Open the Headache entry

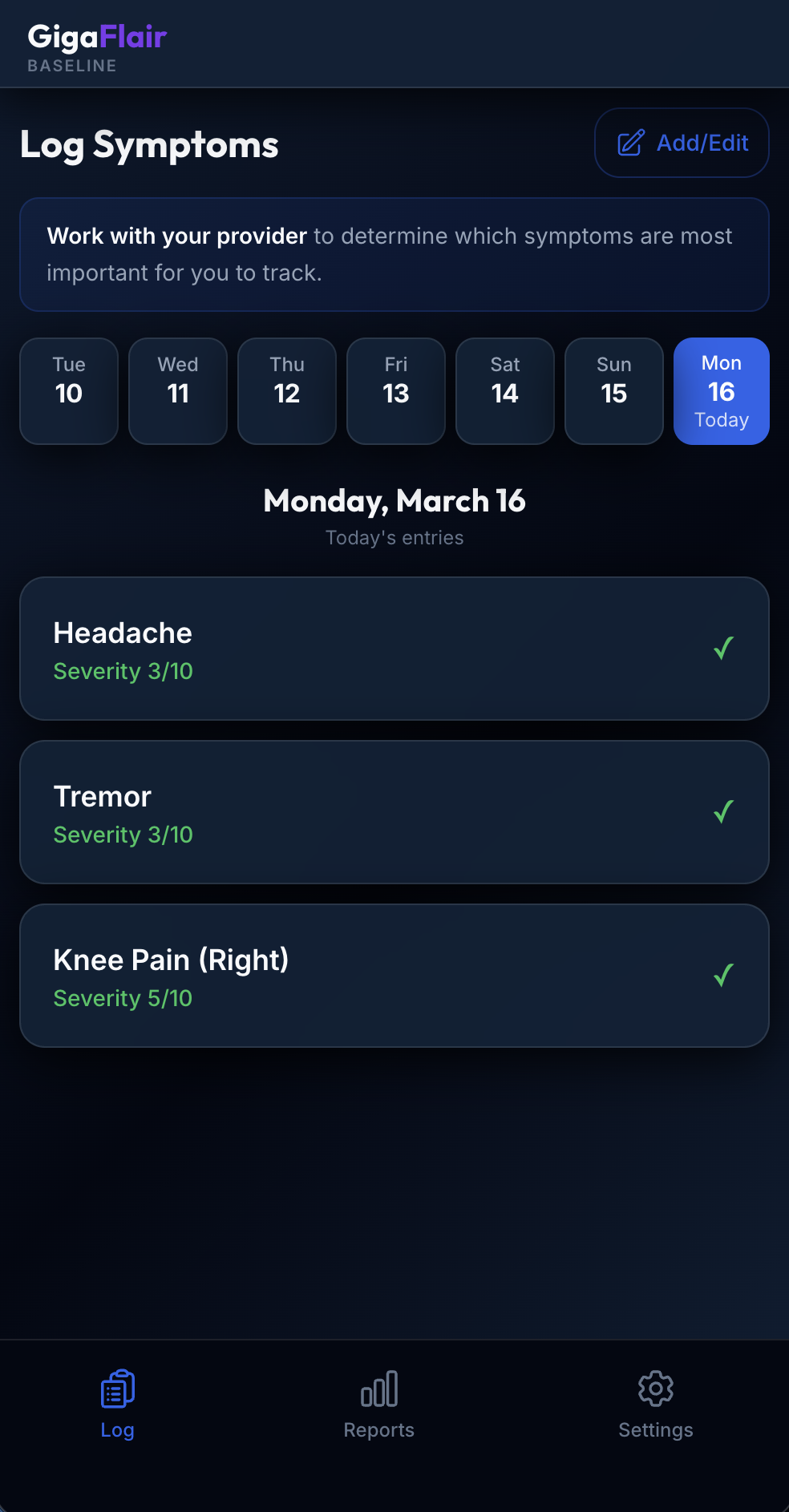tap(394, 649)
